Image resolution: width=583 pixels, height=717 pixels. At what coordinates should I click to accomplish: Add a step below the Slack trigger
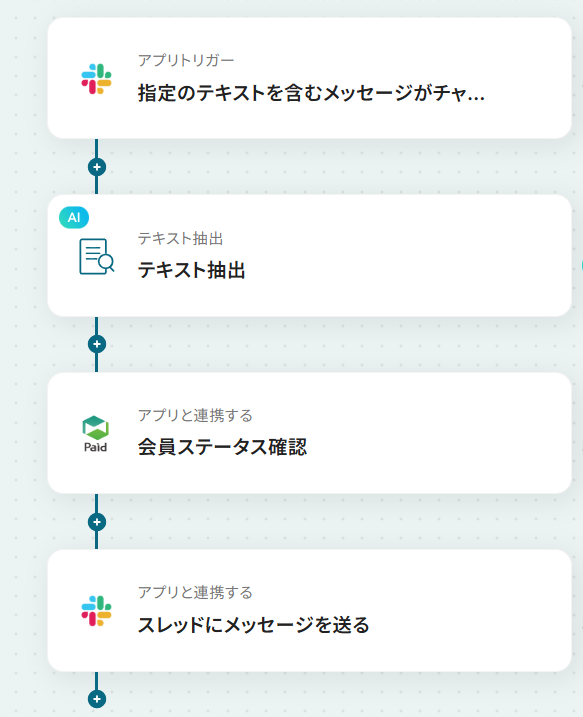coord(97,167)
